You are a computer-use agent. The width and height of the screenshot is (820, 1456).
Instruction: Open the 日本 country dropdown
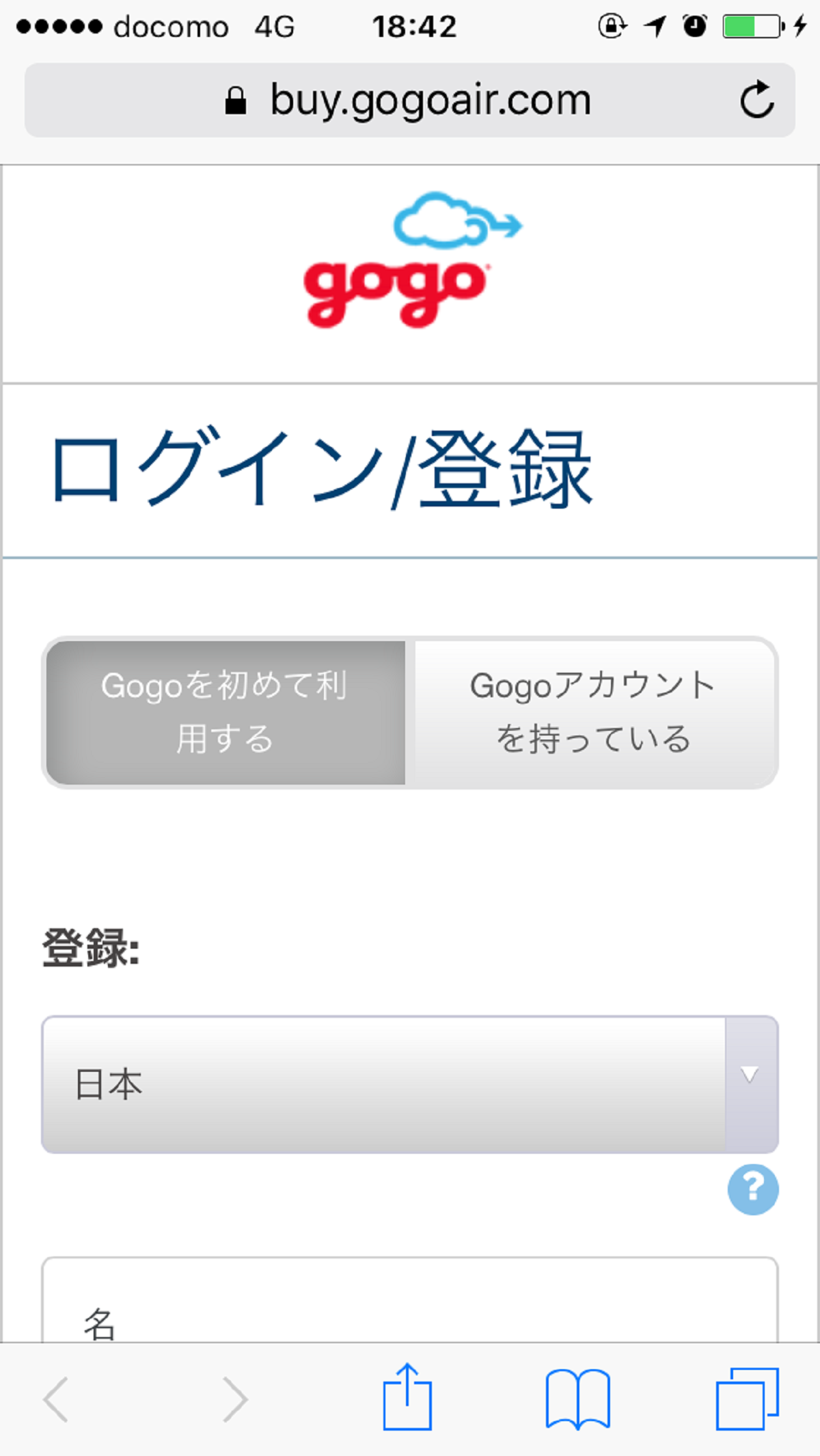coord(410,1084)
